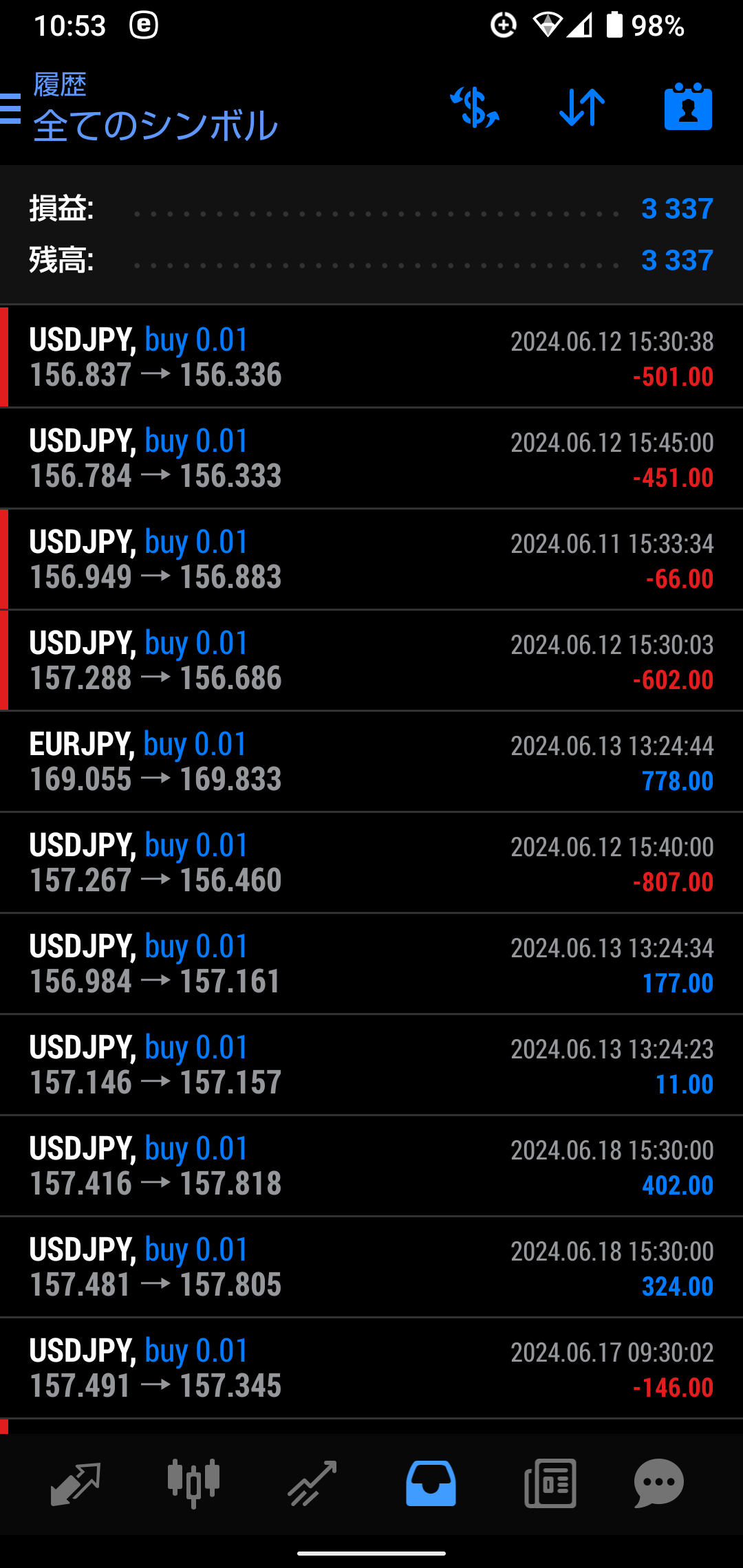743x1568 pixels.
Task: Open USDJPY trade with loss -501.00
Action: click(371, 358)
